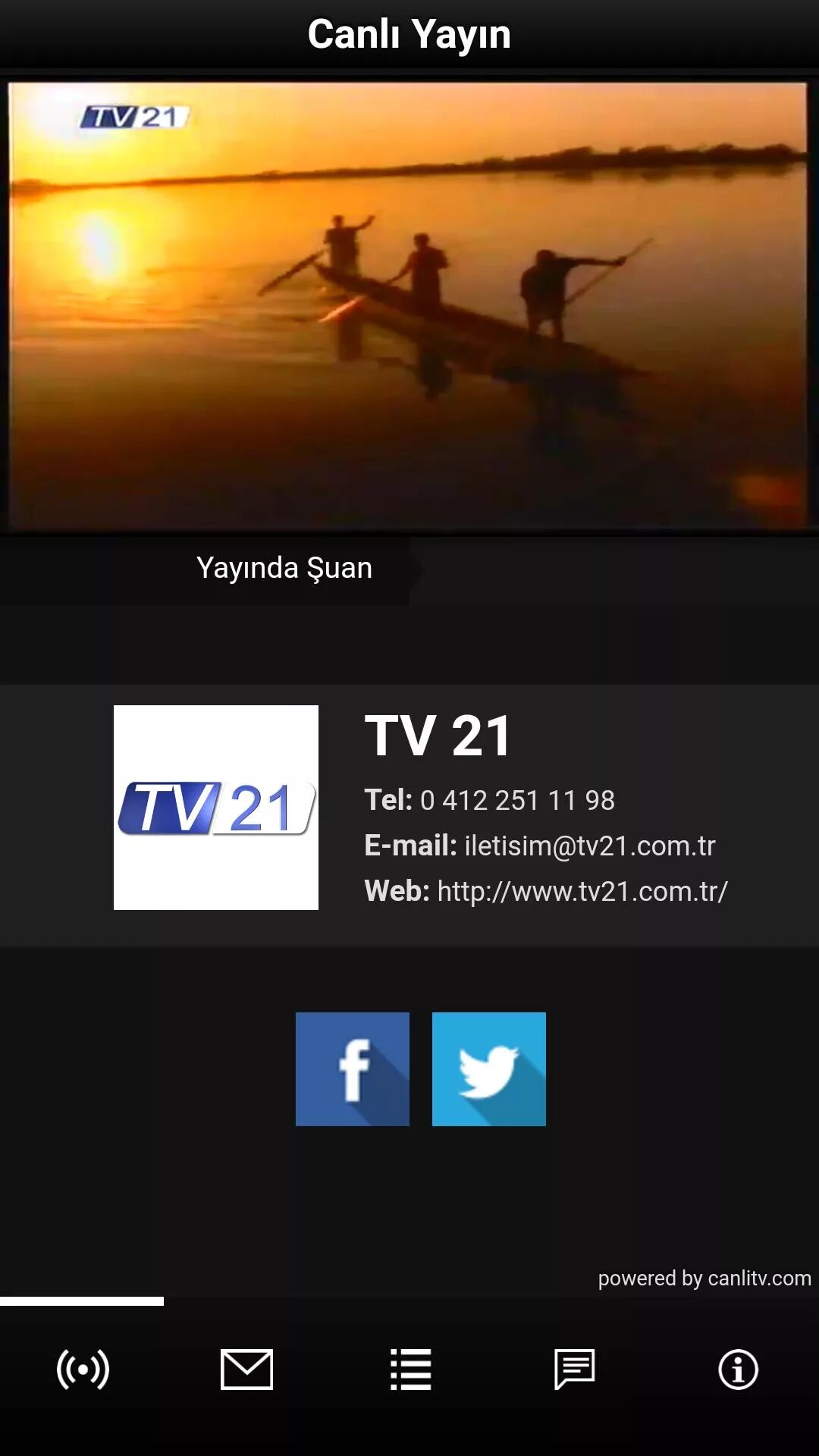Call the TV 21 phone number

[x=517, y=800]
